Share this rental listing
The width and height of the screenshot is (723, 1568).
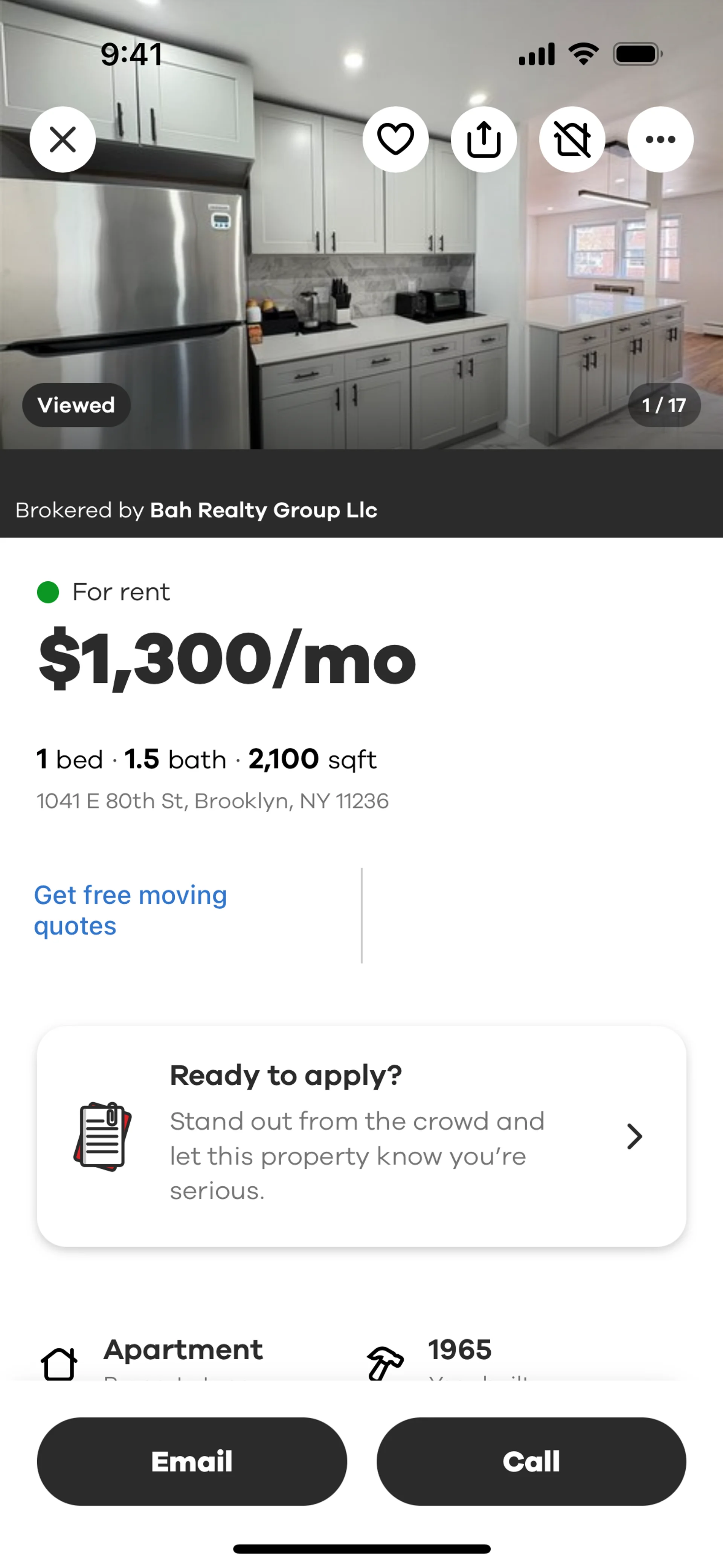click(x=484, y=139)
